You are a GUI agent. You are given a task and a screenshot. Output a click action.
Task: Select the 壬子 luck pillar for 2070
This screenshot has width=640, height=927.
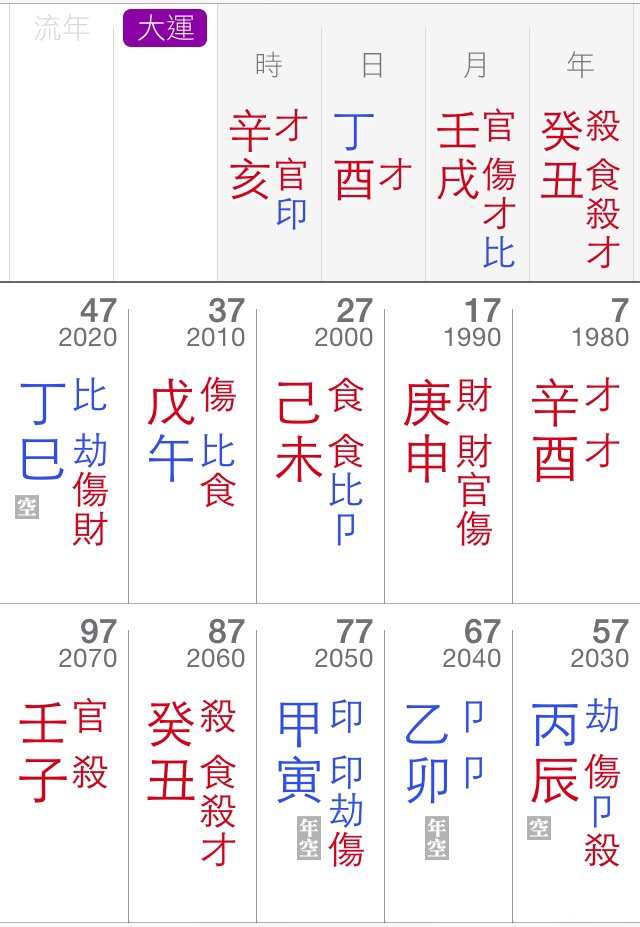[x=64, y=760]
